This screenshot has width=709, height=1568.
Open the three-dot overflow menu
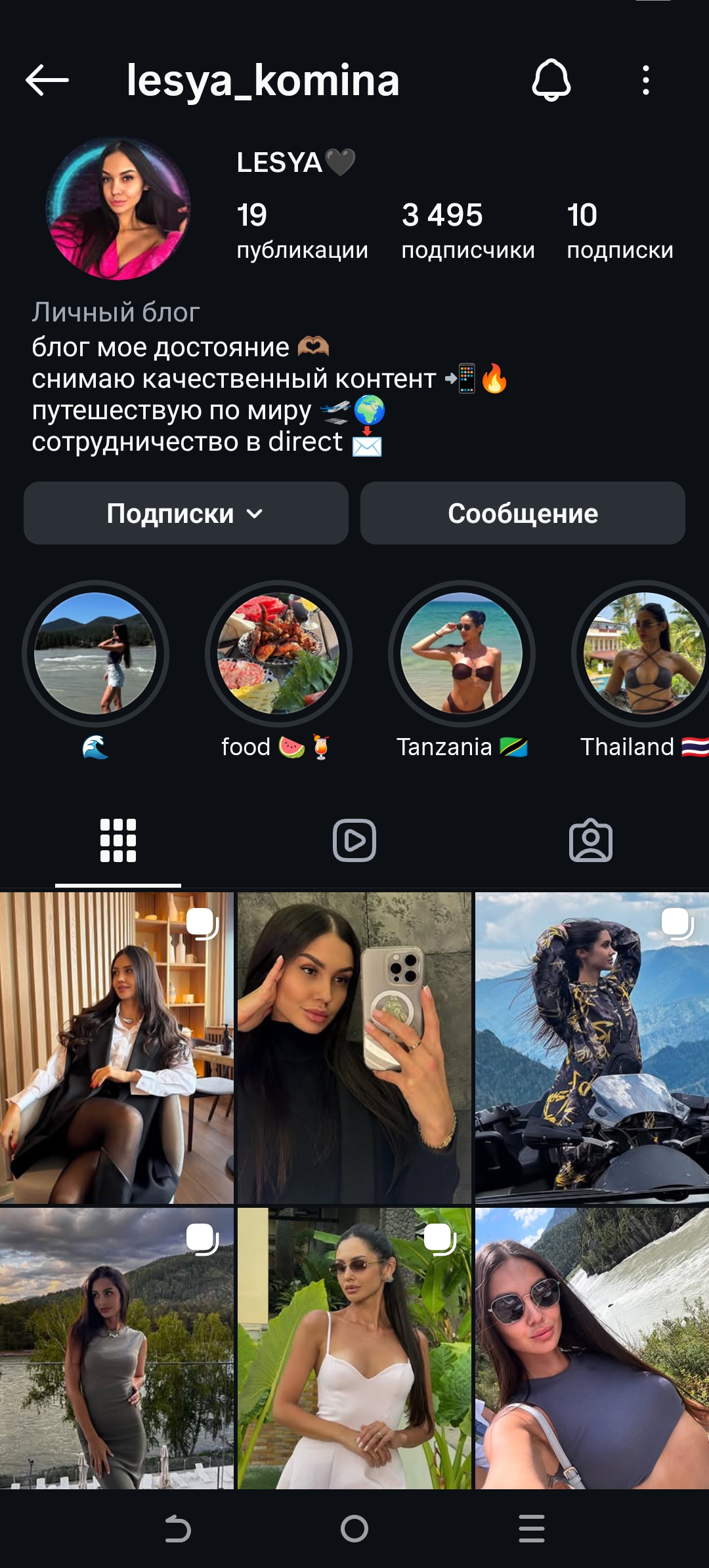[x=646, y=80]
